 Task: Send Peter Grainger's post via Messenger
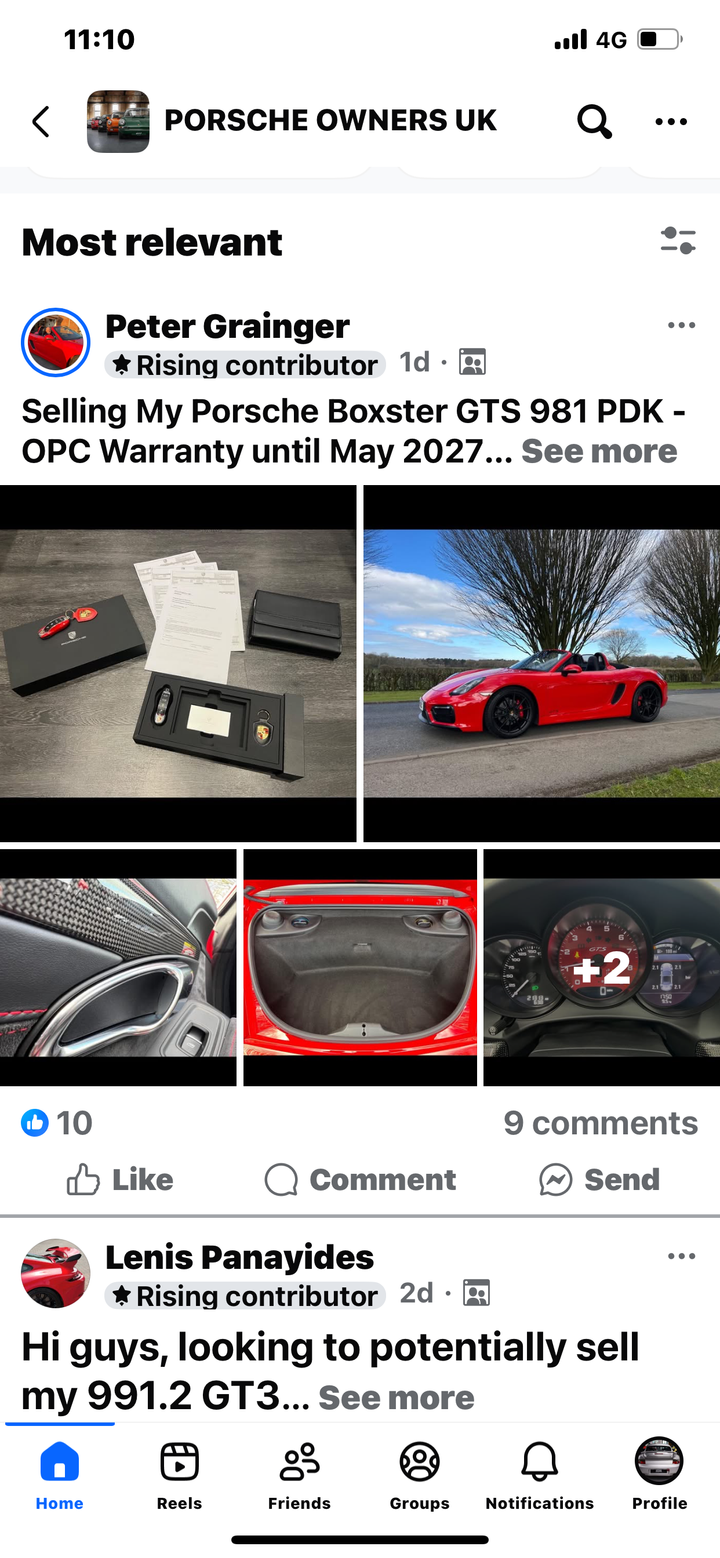599,1180
